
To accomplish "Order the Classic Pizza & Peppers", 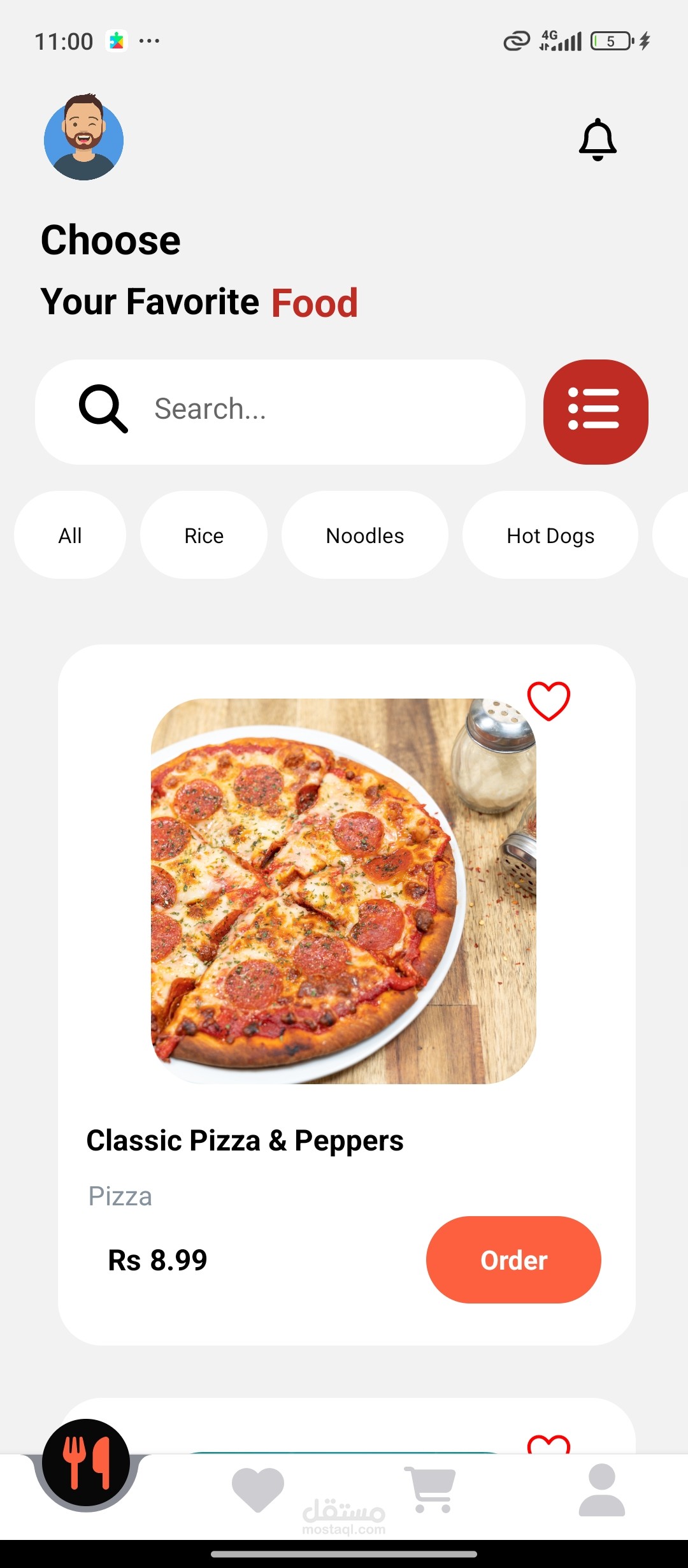I will [513, 1259].
